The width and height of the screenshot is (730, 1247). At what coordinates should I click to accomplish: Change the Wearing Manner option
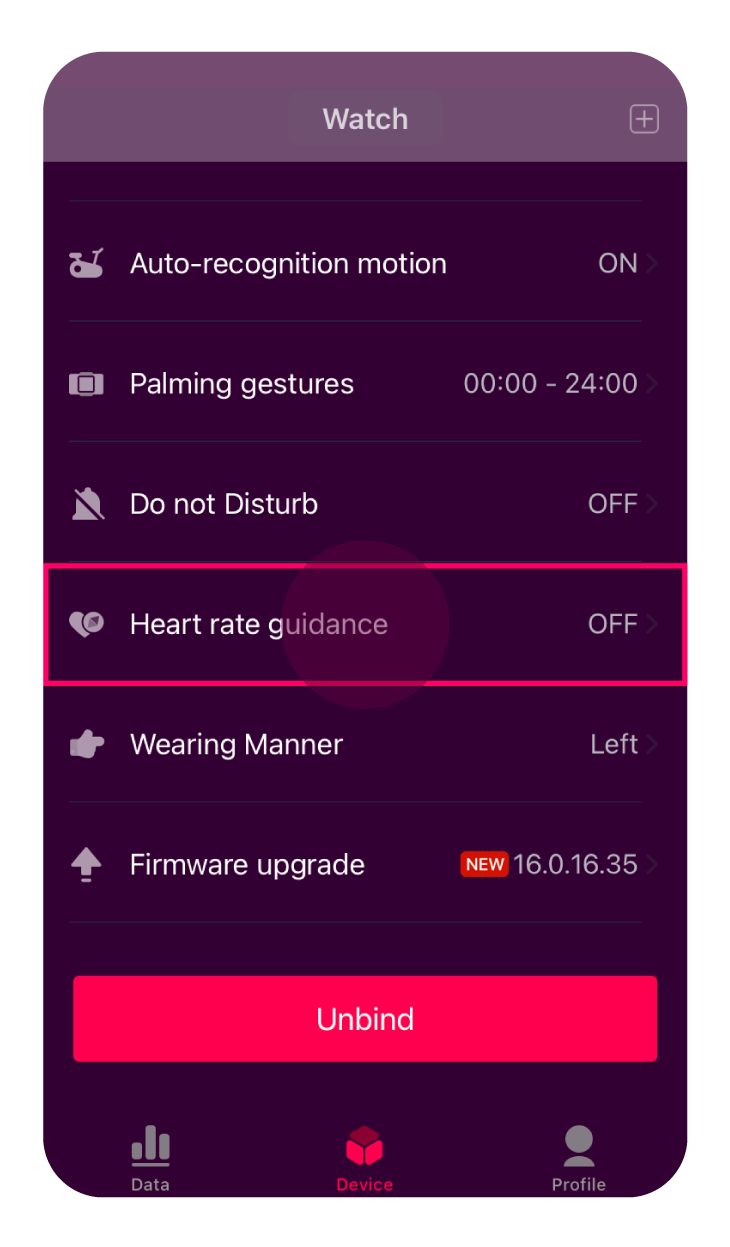point(364,744)
